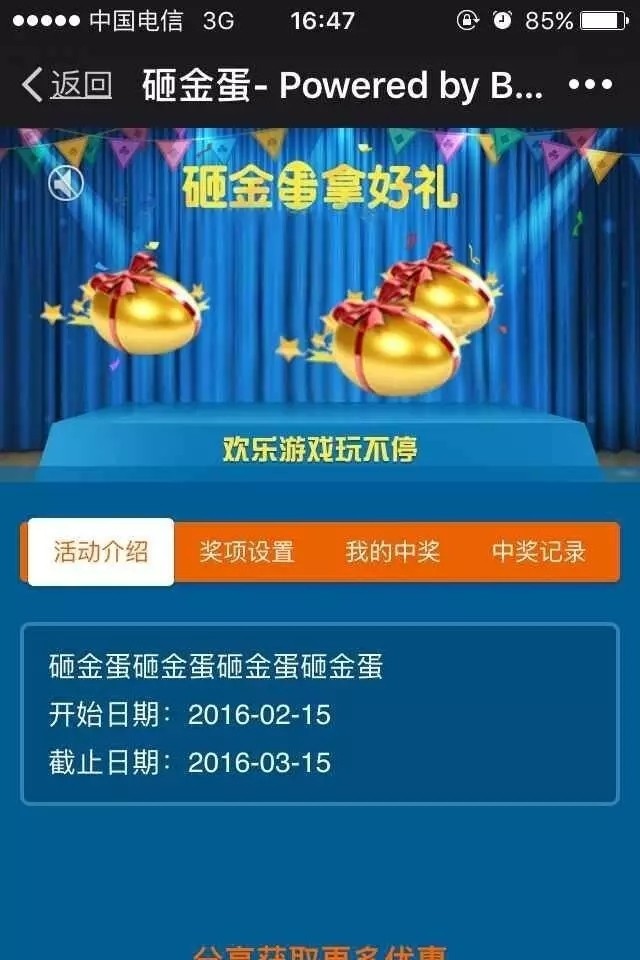Open the three-dot overflow menu
The image size is (640, 960).
pos(590,86)
